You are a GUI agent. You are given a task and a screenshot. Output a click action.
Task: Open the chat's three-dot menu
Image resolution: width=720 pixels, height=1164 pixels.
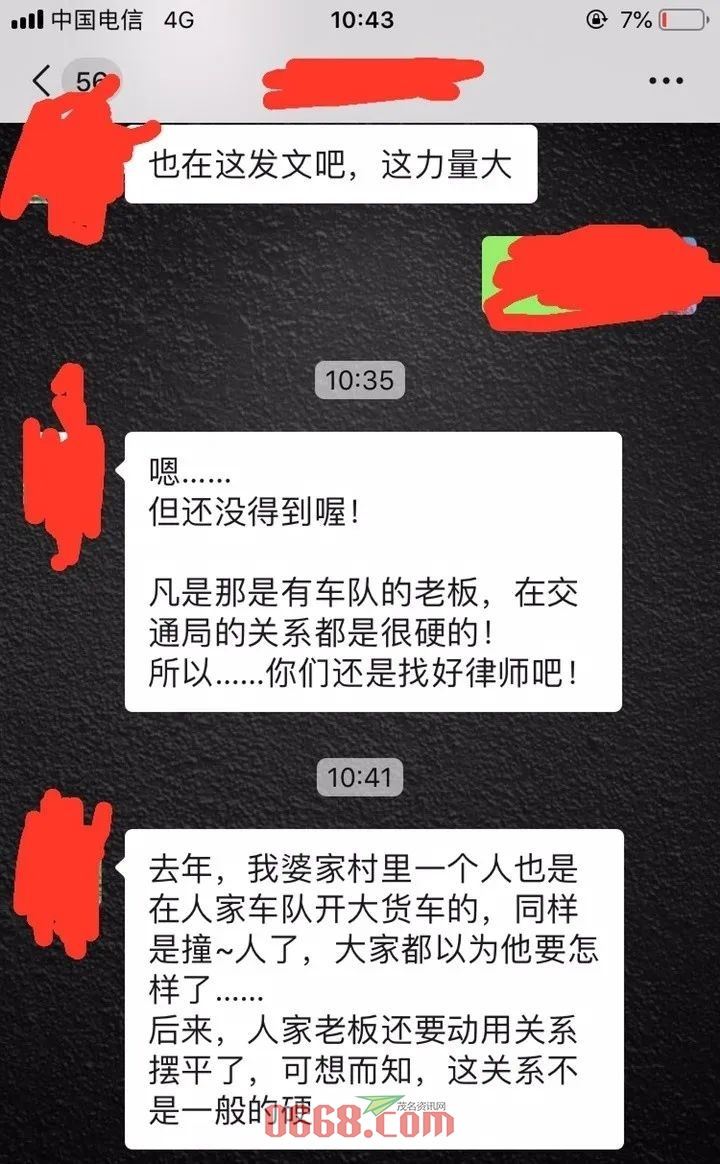(x=666, y=81)
